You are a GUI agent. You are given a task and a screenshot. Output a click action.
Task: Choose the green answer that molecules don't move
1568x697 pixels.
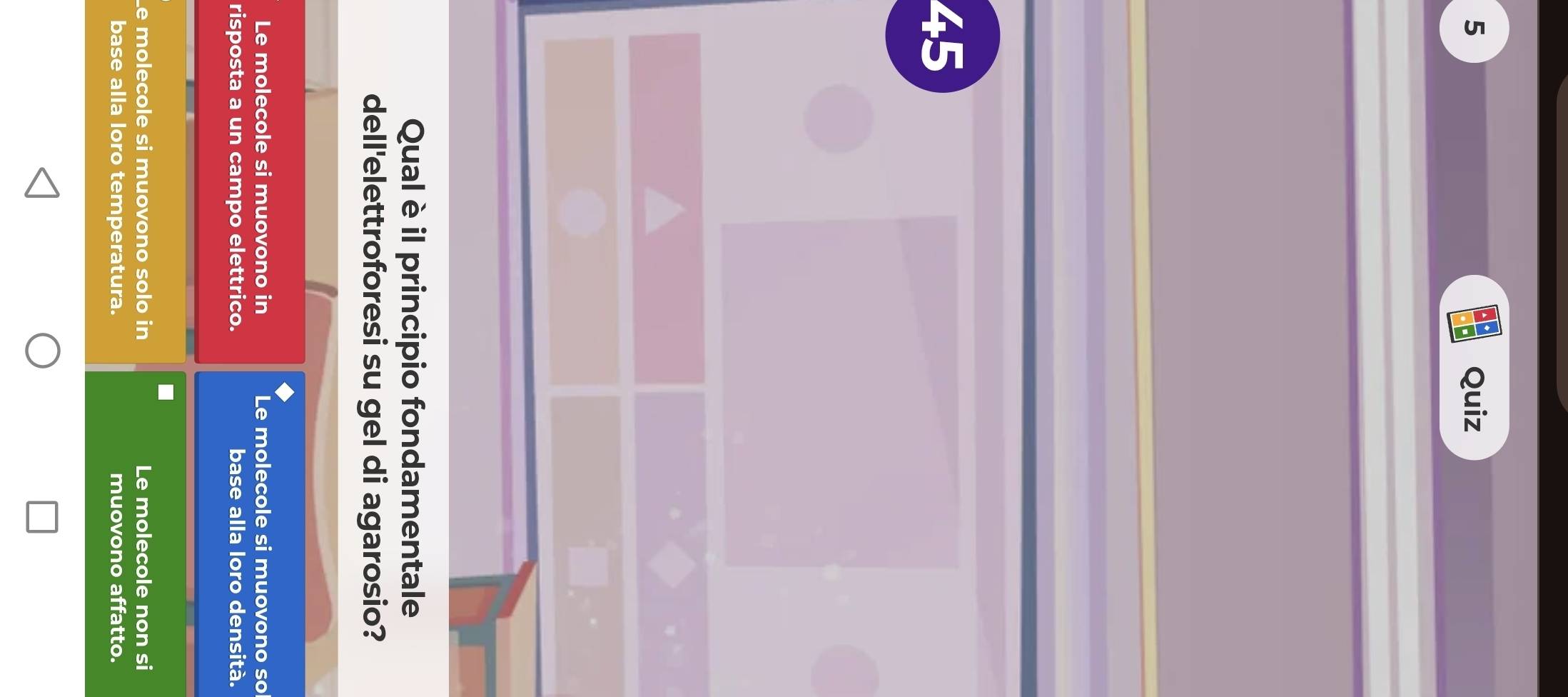click(135, 536)
